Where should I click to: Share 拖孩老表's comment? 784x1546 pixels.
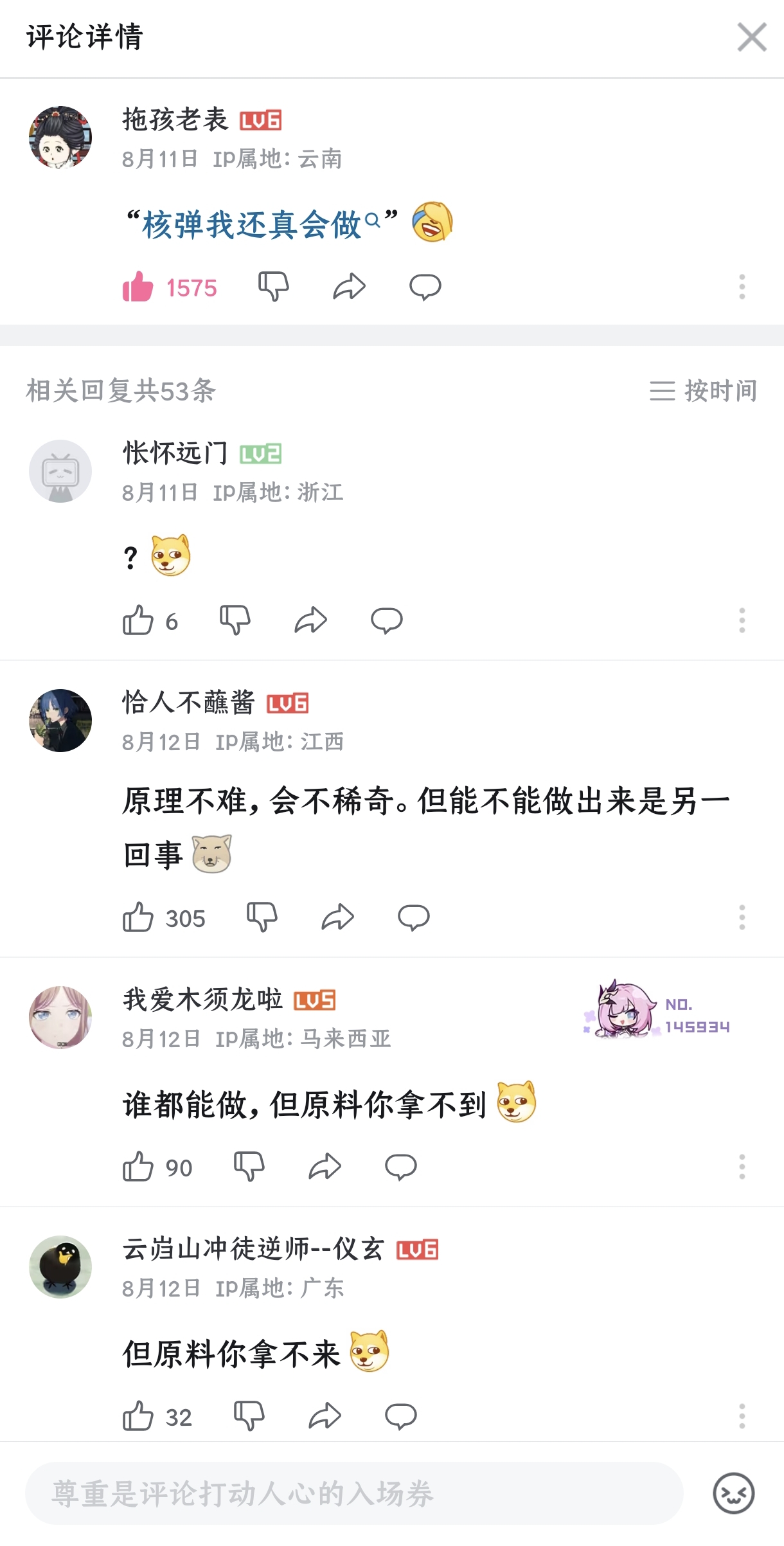[x=349, y=287]
